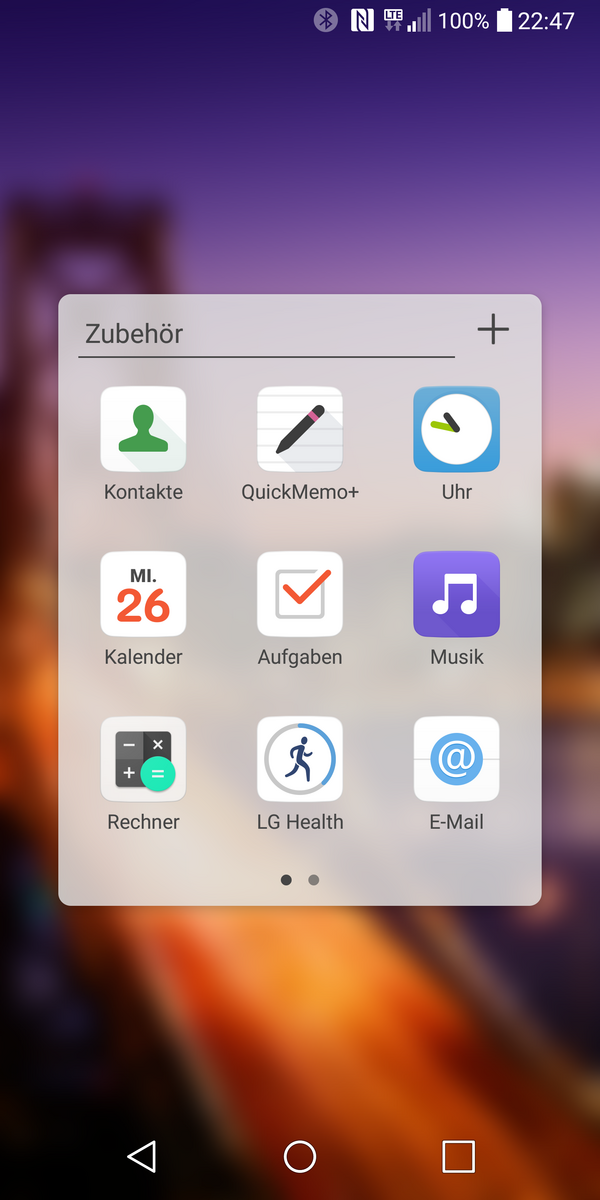The width and height of the screenshot is (600, 1200).
Task: Open the E-Mail app
Action: tap(456, 759)
